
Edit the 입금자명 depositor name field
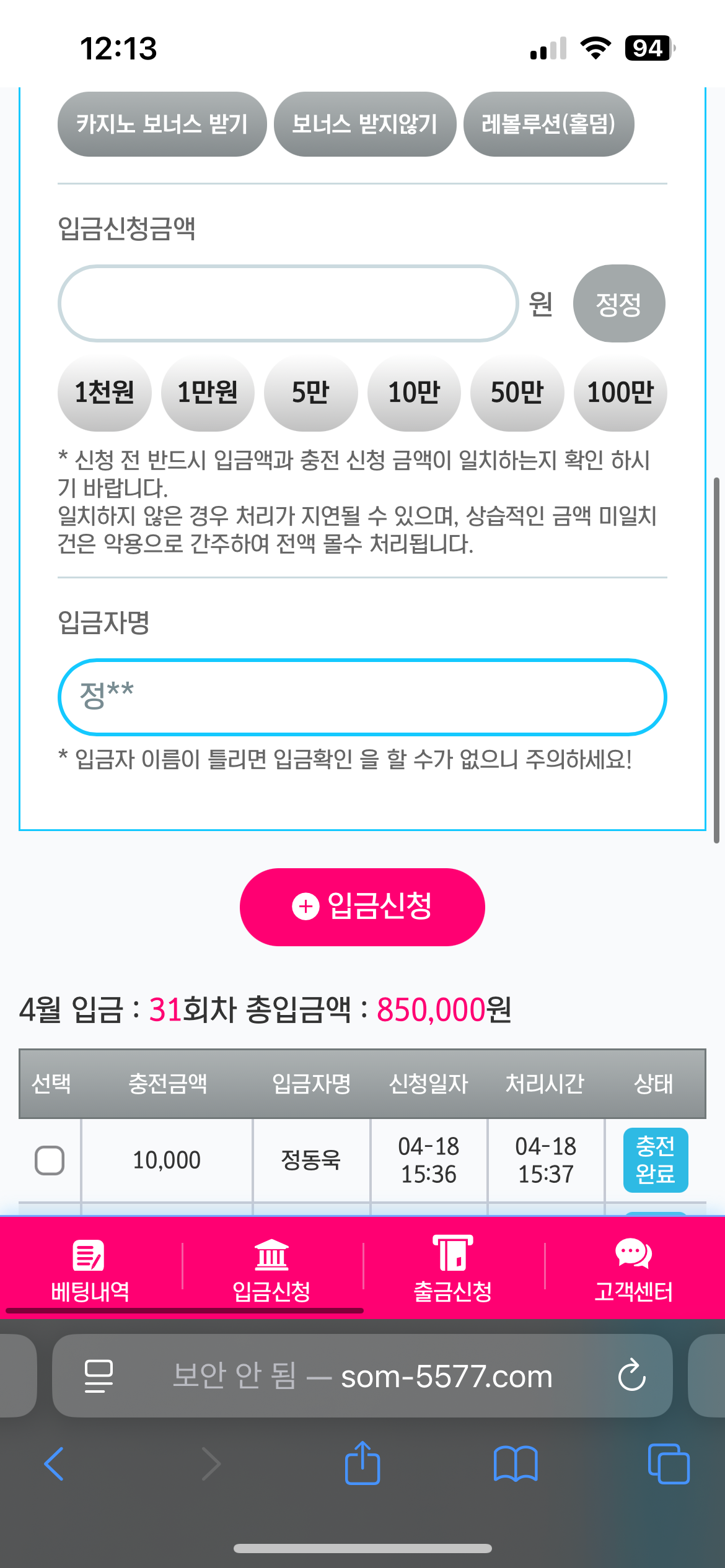click(362, 697)
